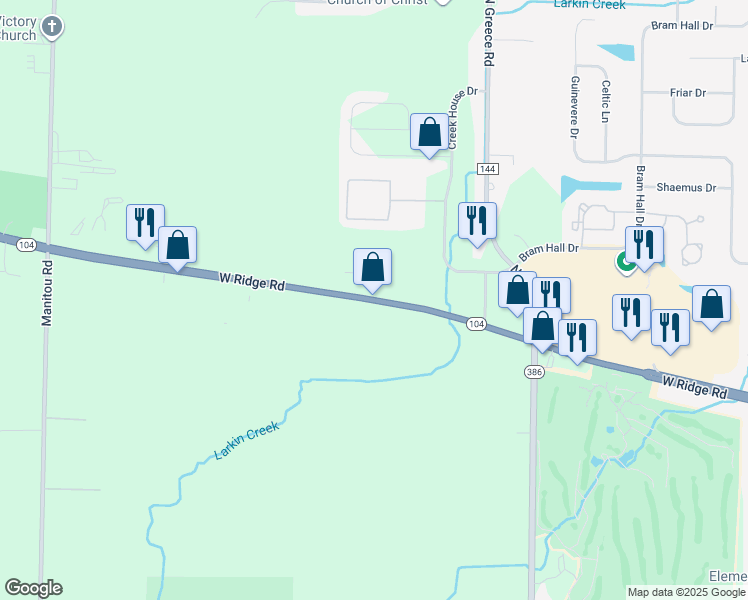This screenshot has height=600, width=748.
Task: Select the restaurant marker nearest Manitou Rd
Action: click(x=145, y=223)
